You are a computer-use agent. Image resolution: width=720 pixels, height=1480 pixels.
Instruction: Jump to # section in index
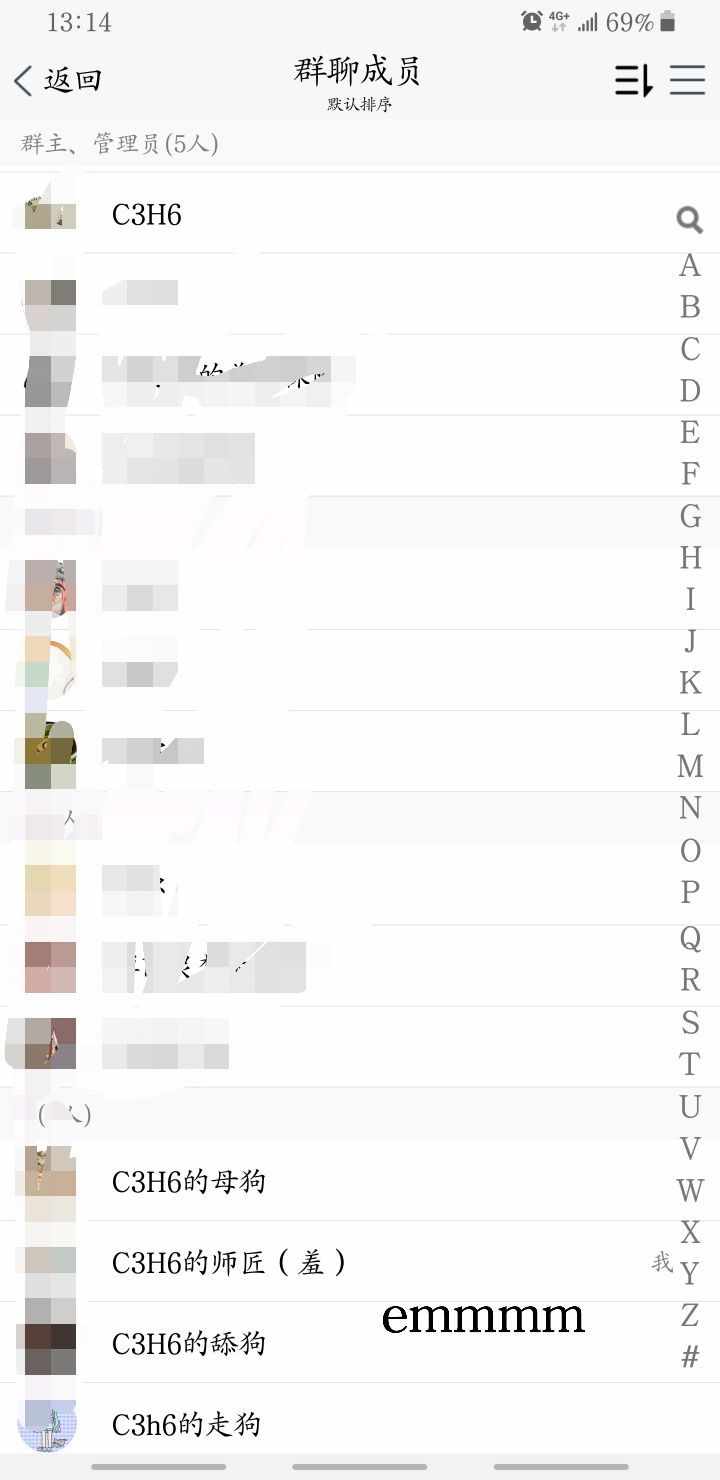[689, 1357]
